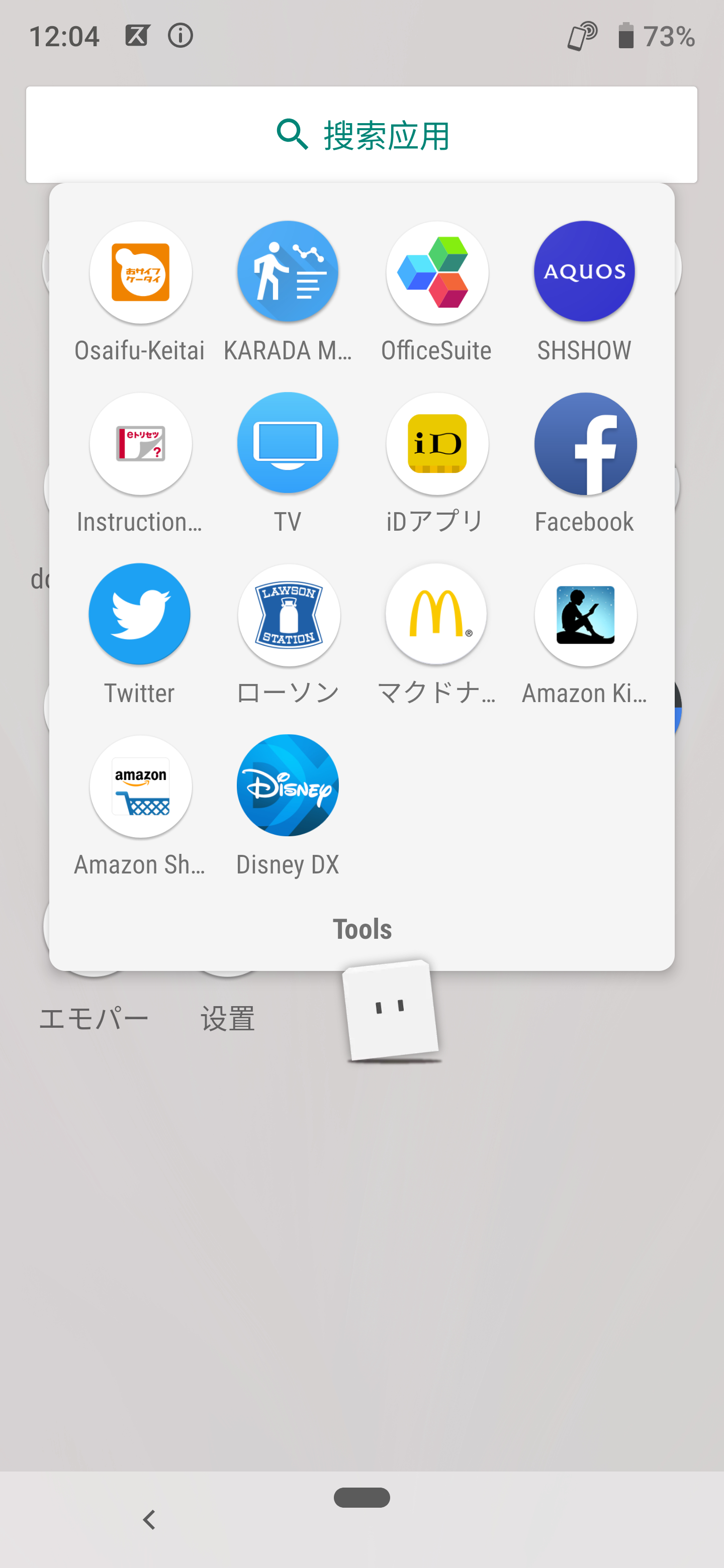724x1568 pixels.
Task: Launch Facebook
Action: pos(585,444)
